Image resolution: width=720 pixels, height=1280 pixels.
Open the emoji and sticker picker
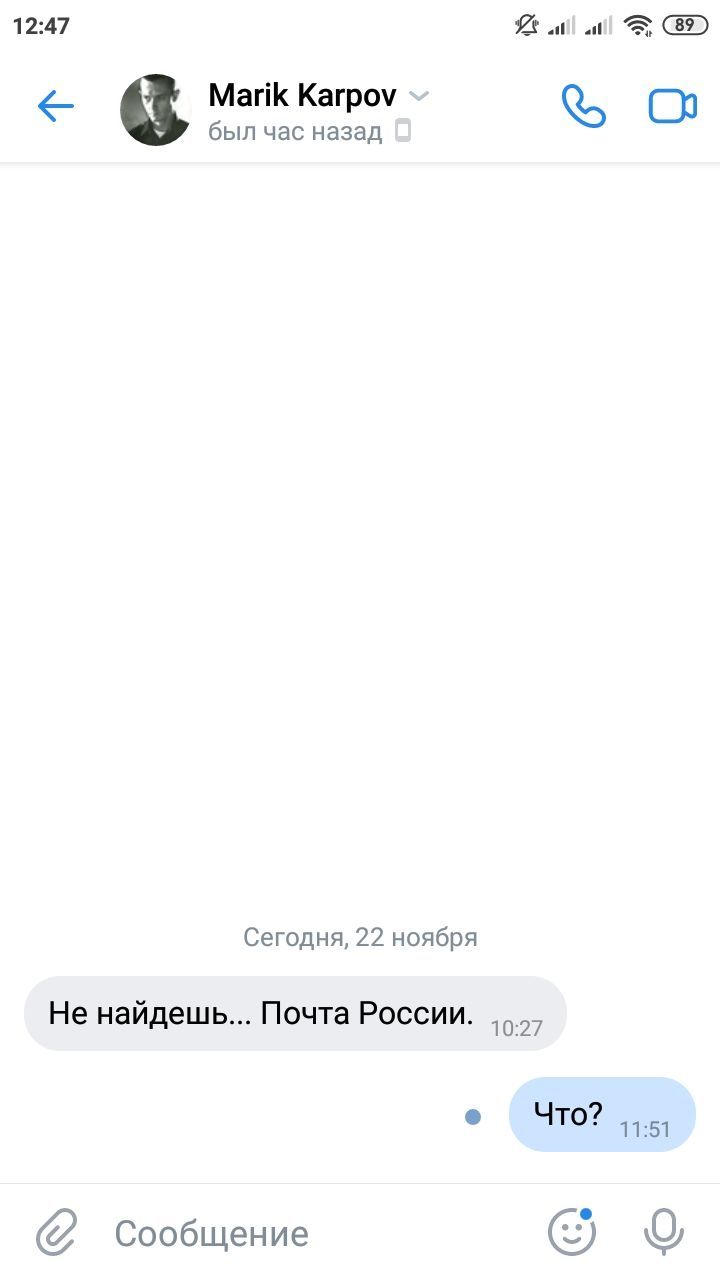[572, 1232]
